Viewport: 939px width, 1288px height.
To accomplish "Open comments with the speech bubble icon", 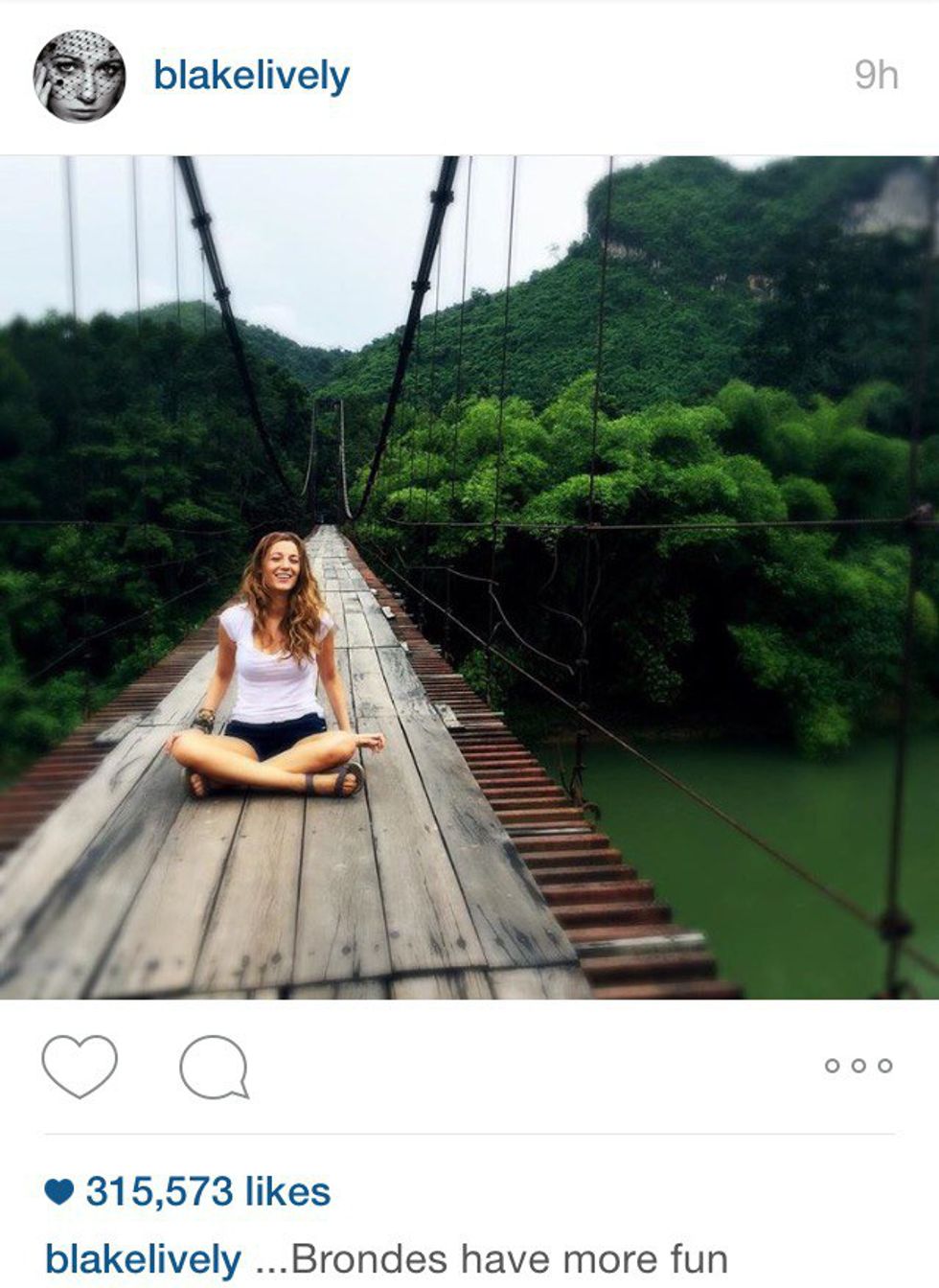I will pos(214,1066).
